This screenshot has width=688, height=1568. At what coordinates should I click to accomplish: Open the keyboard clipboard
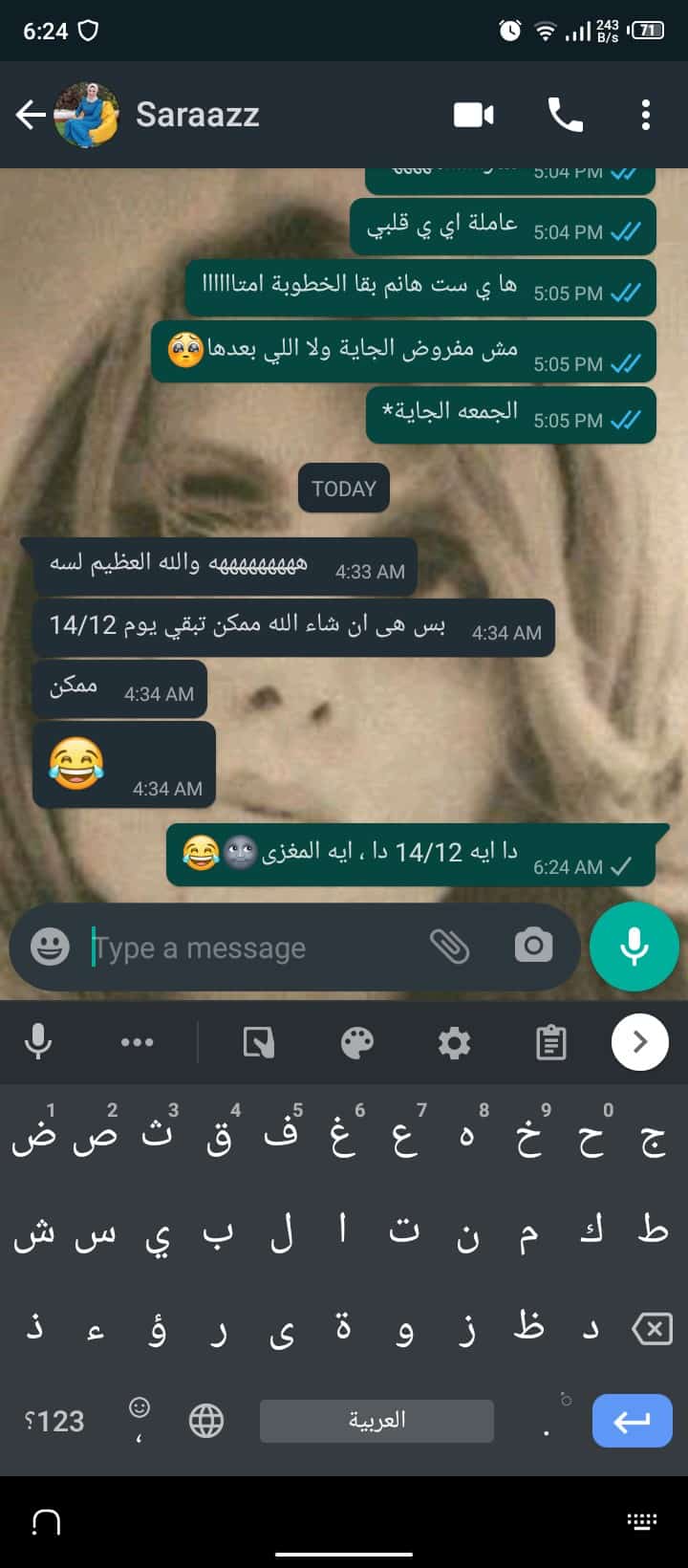(x=550, y=1042)
